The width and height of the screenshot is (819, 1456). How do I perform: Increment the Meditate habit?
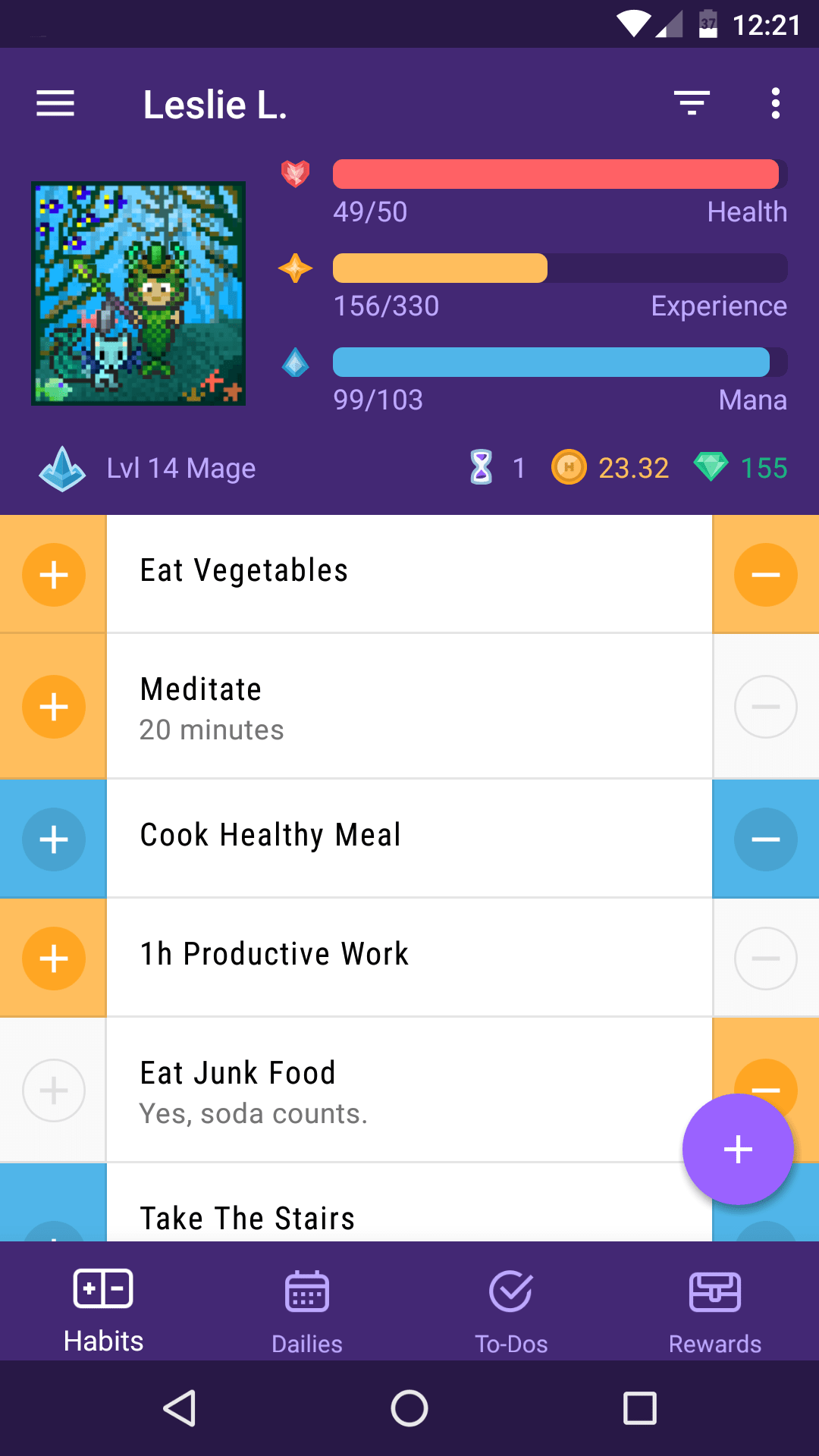[x=52, y=707]
